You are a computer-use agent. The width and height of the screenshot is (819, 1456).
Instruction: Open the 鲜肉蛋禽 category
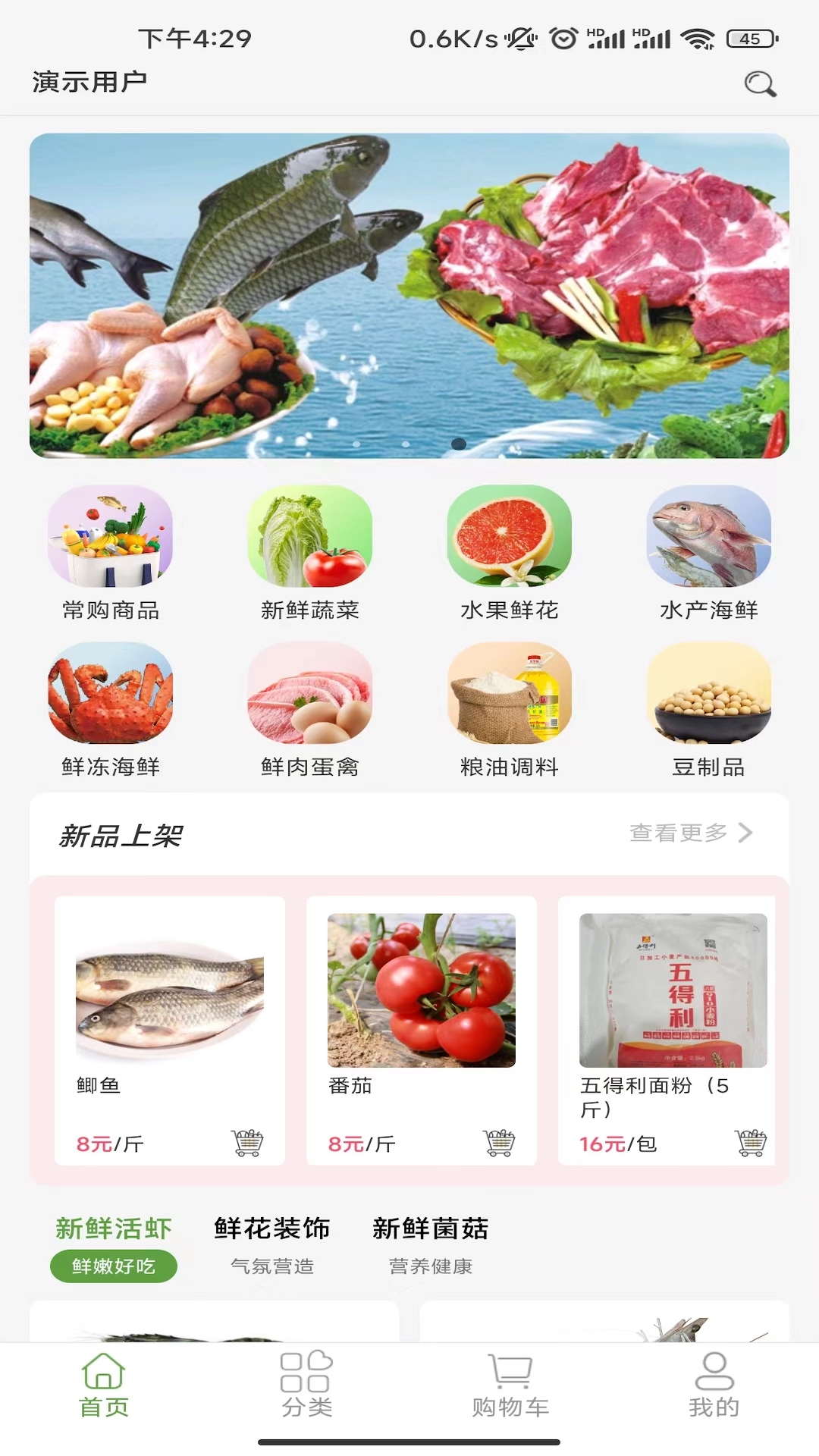[310, 711]
